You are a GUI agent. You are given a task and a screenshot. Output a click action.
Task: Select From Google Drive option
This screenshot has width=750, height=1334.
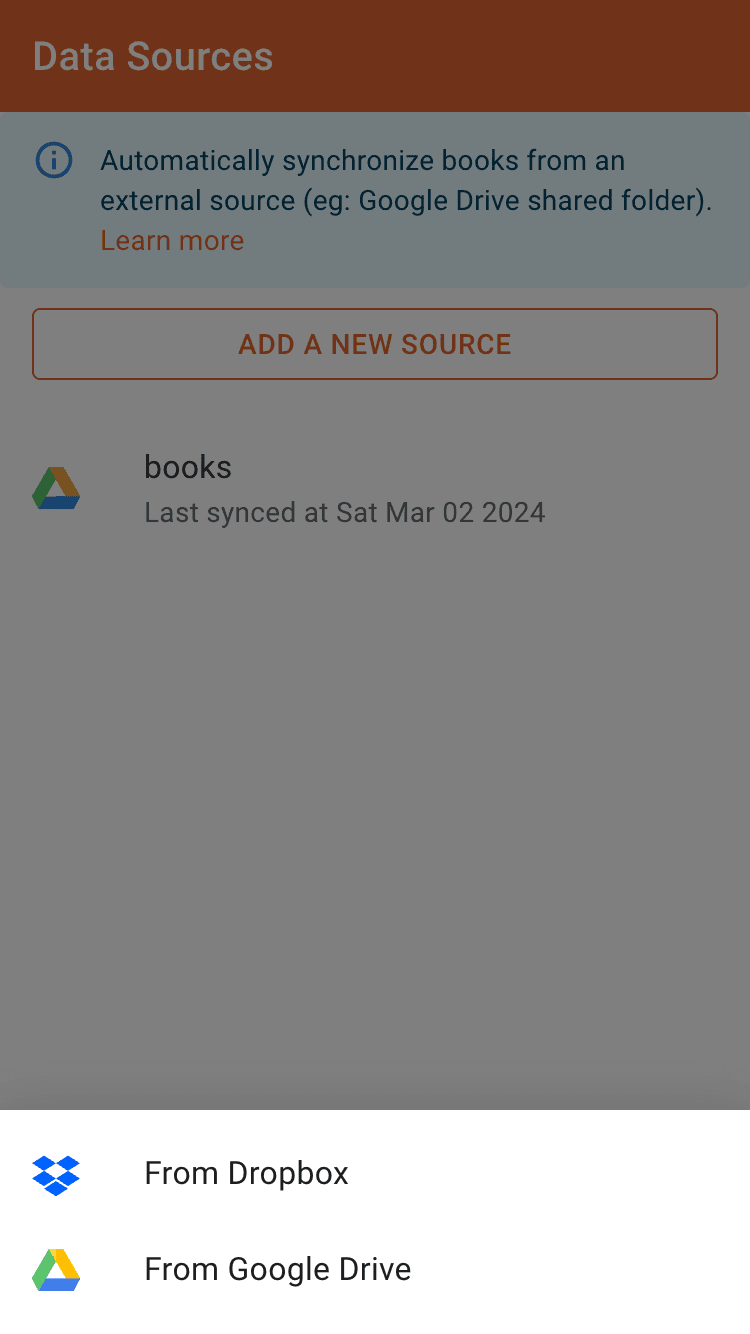[x=277, y=1269]
